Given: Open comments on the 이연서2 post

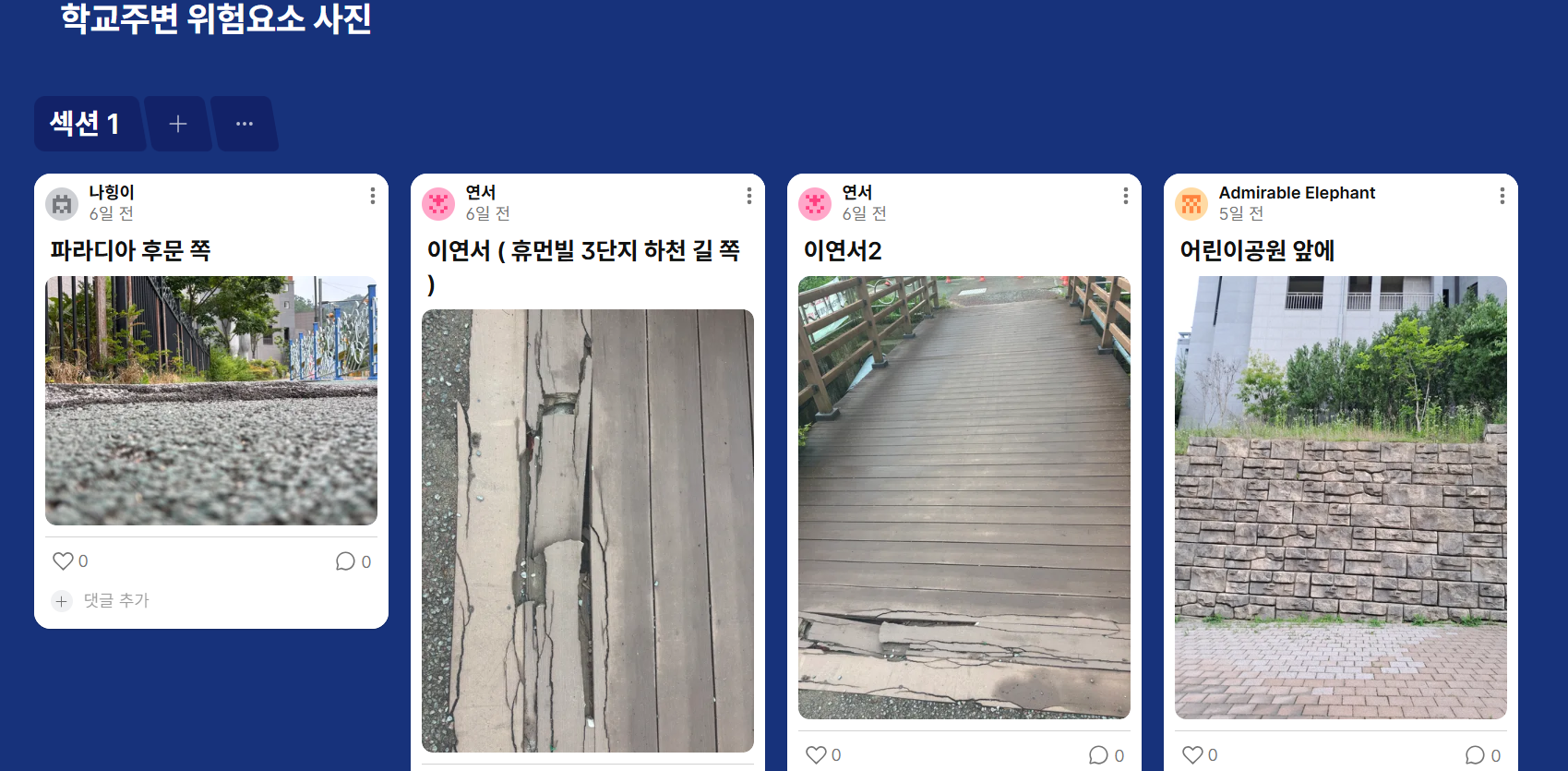Looking at the screenshot, I should pos(1098,755).
